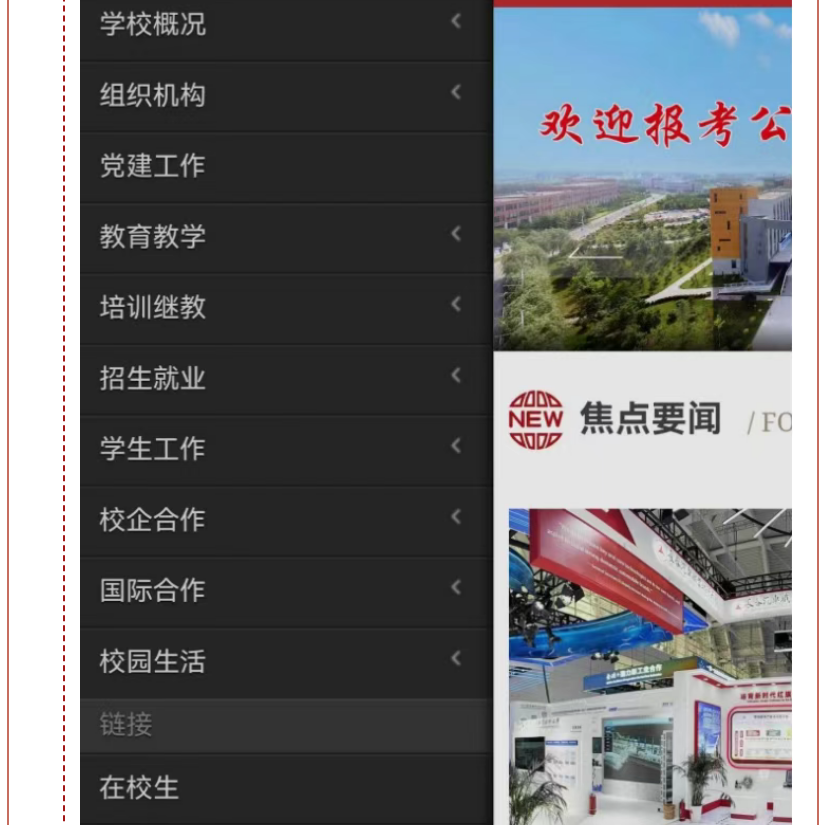Expand the 教育教学 menu entry
The image size is (826, 825).
coord(284,237)
